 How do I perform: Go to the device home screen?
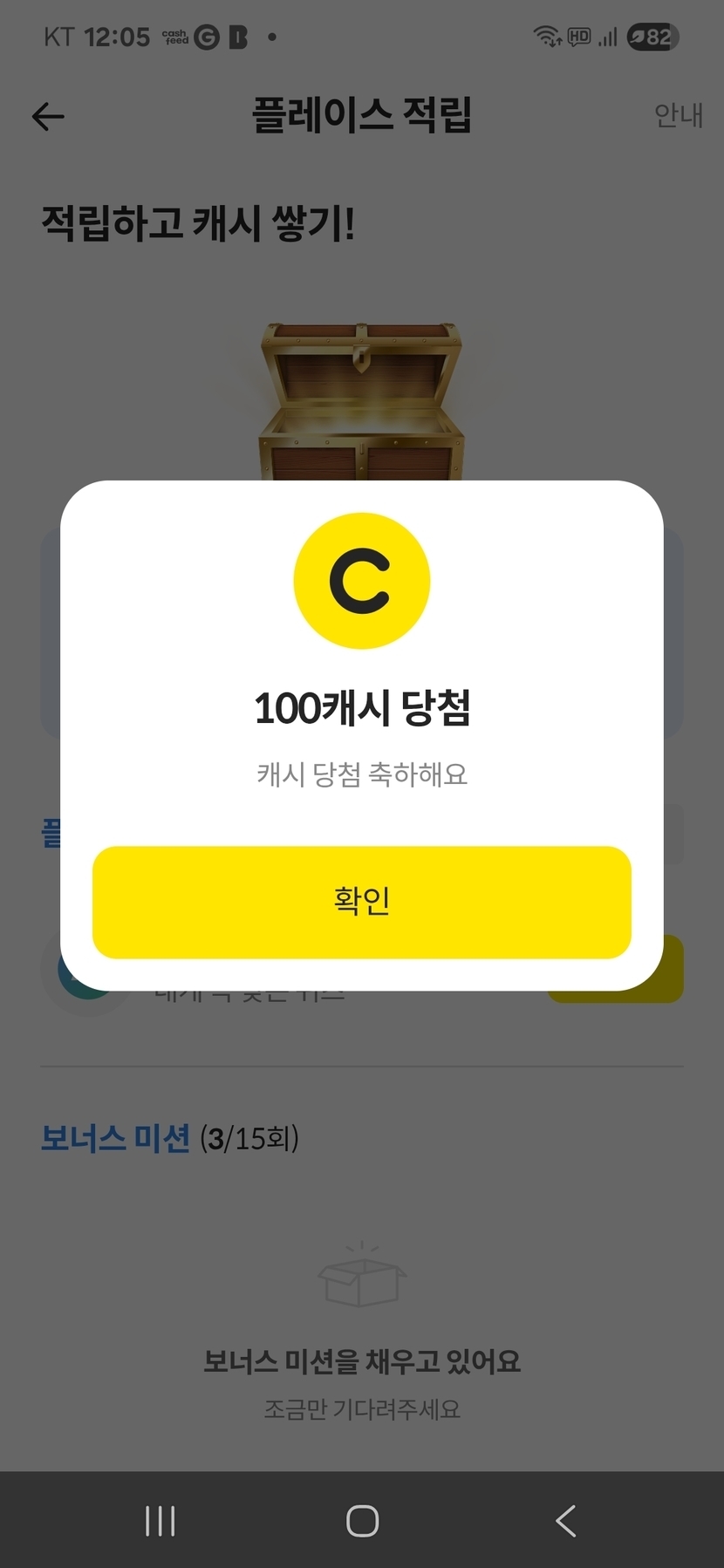(x=362, y=1520)
